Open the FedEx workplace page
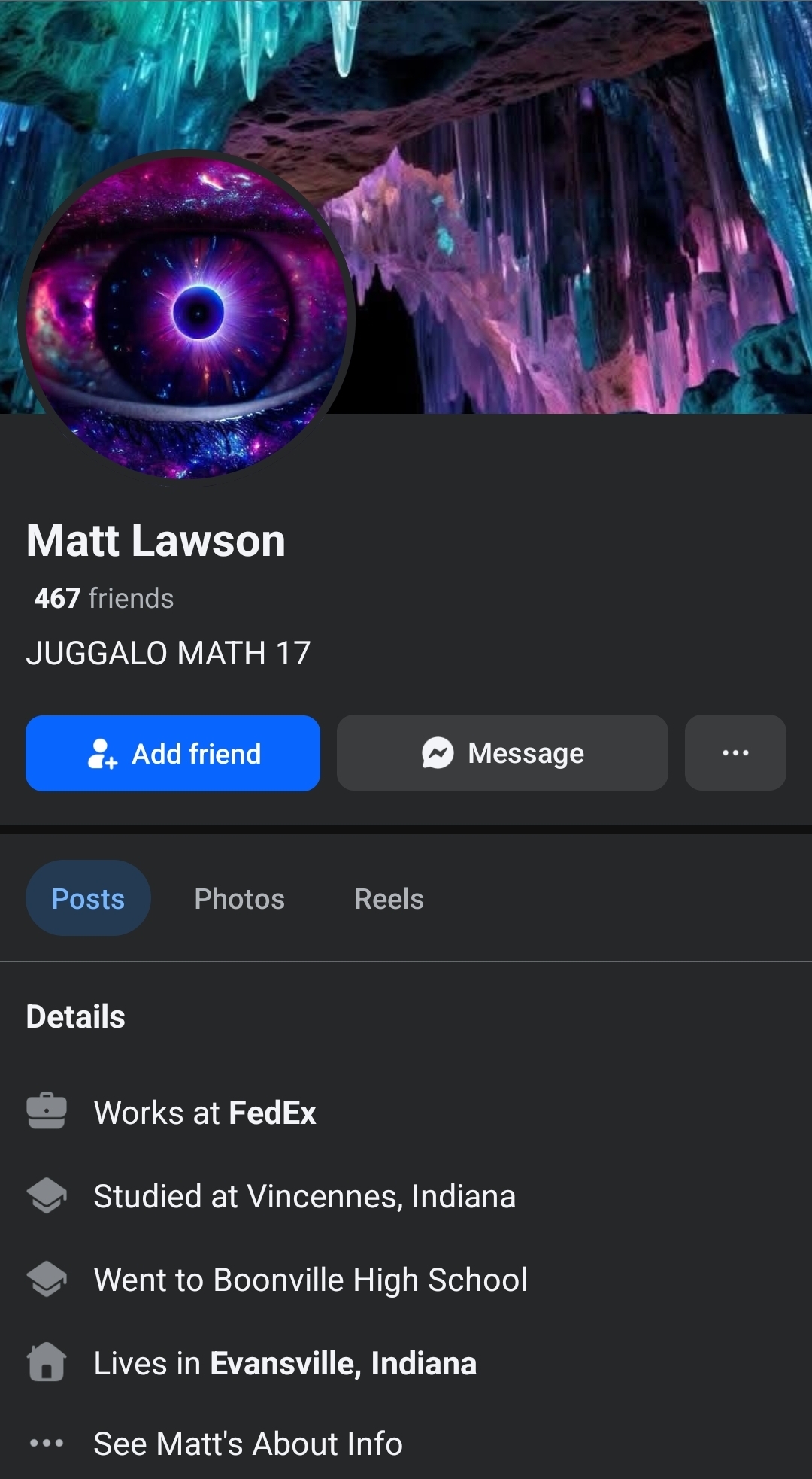The width and height of the screenshot is (812, 1479). (x=272, y=1113)
